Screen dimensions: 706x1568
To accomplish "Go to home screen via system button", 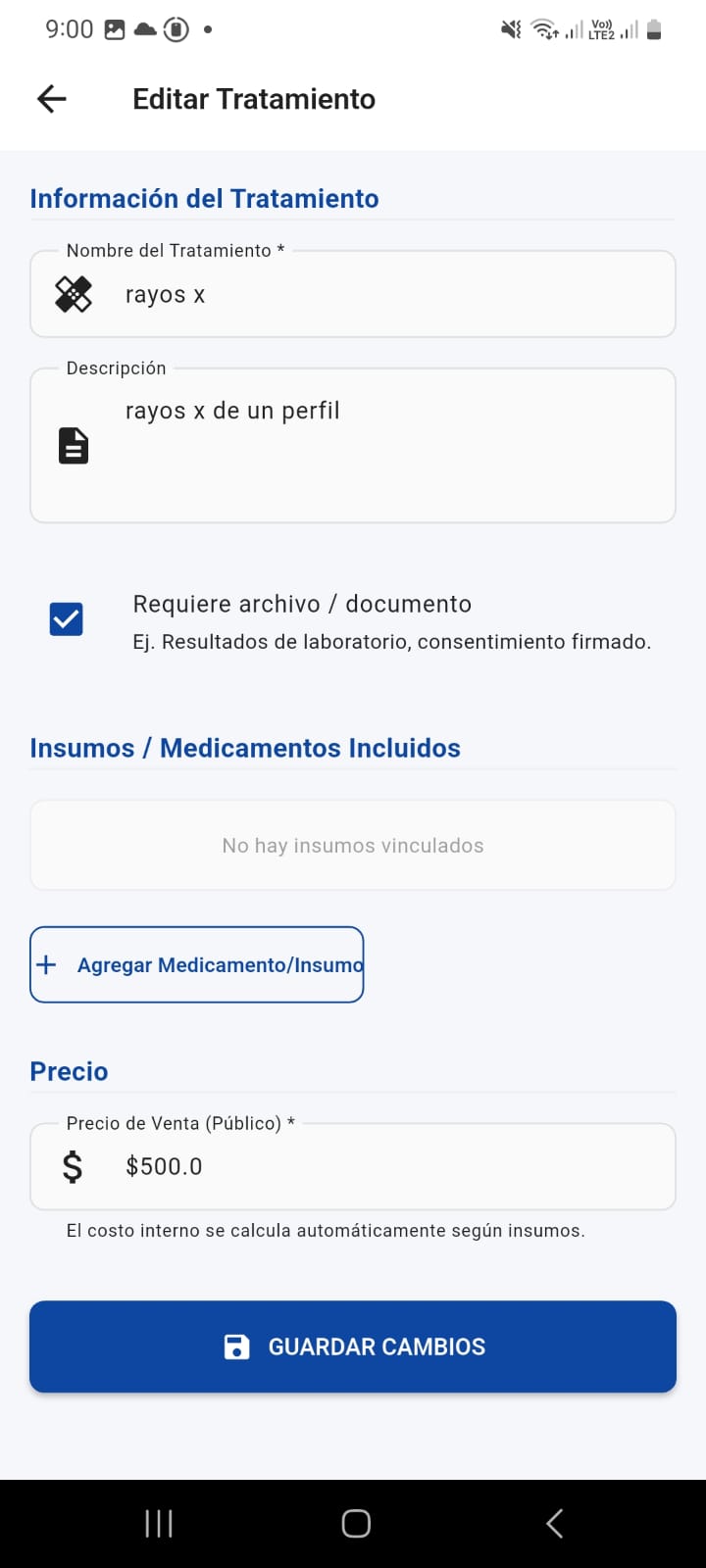I will [355, 1524].
